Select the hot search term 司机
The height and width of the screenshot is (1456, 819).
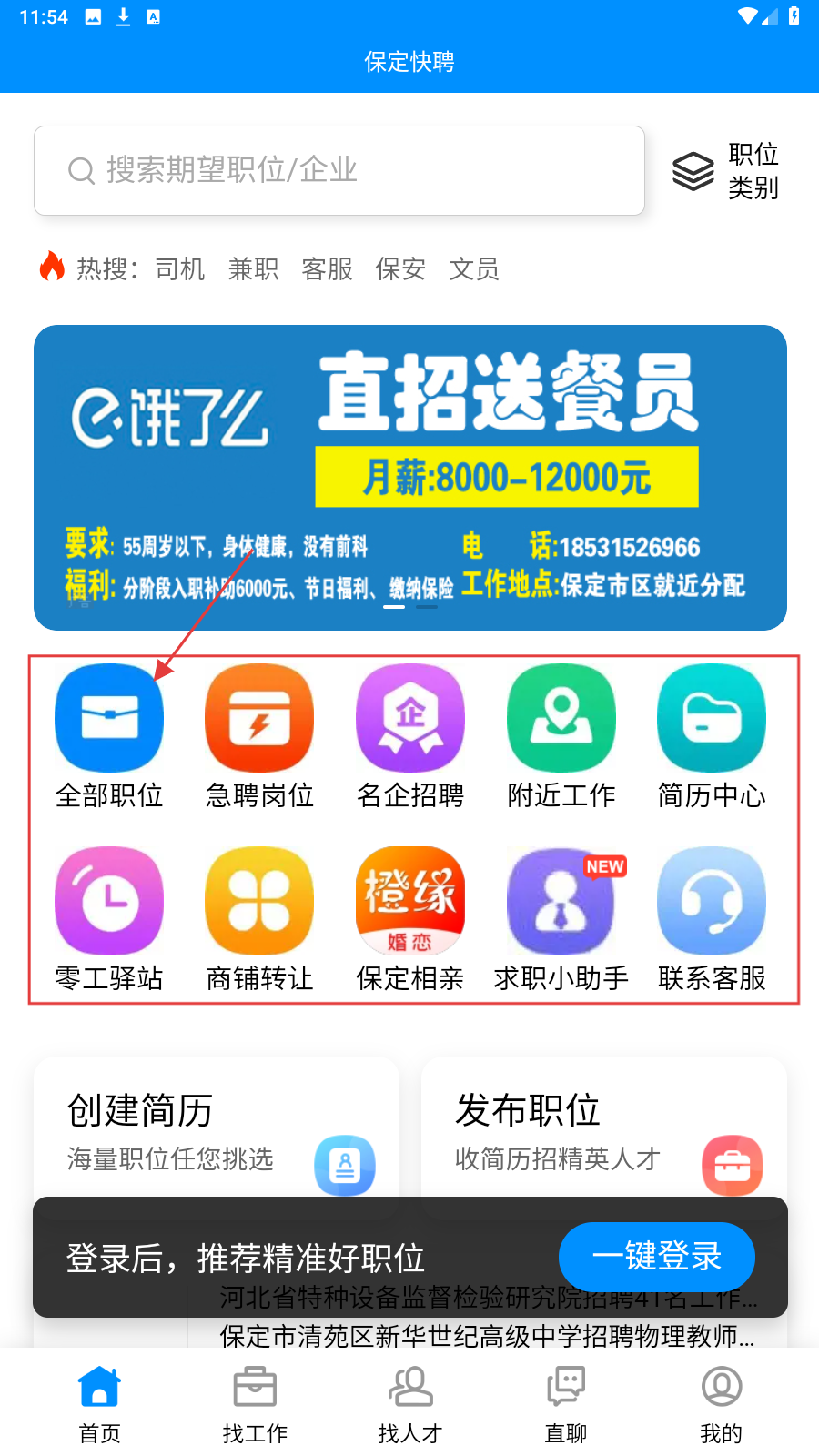(x=180, y=269)
